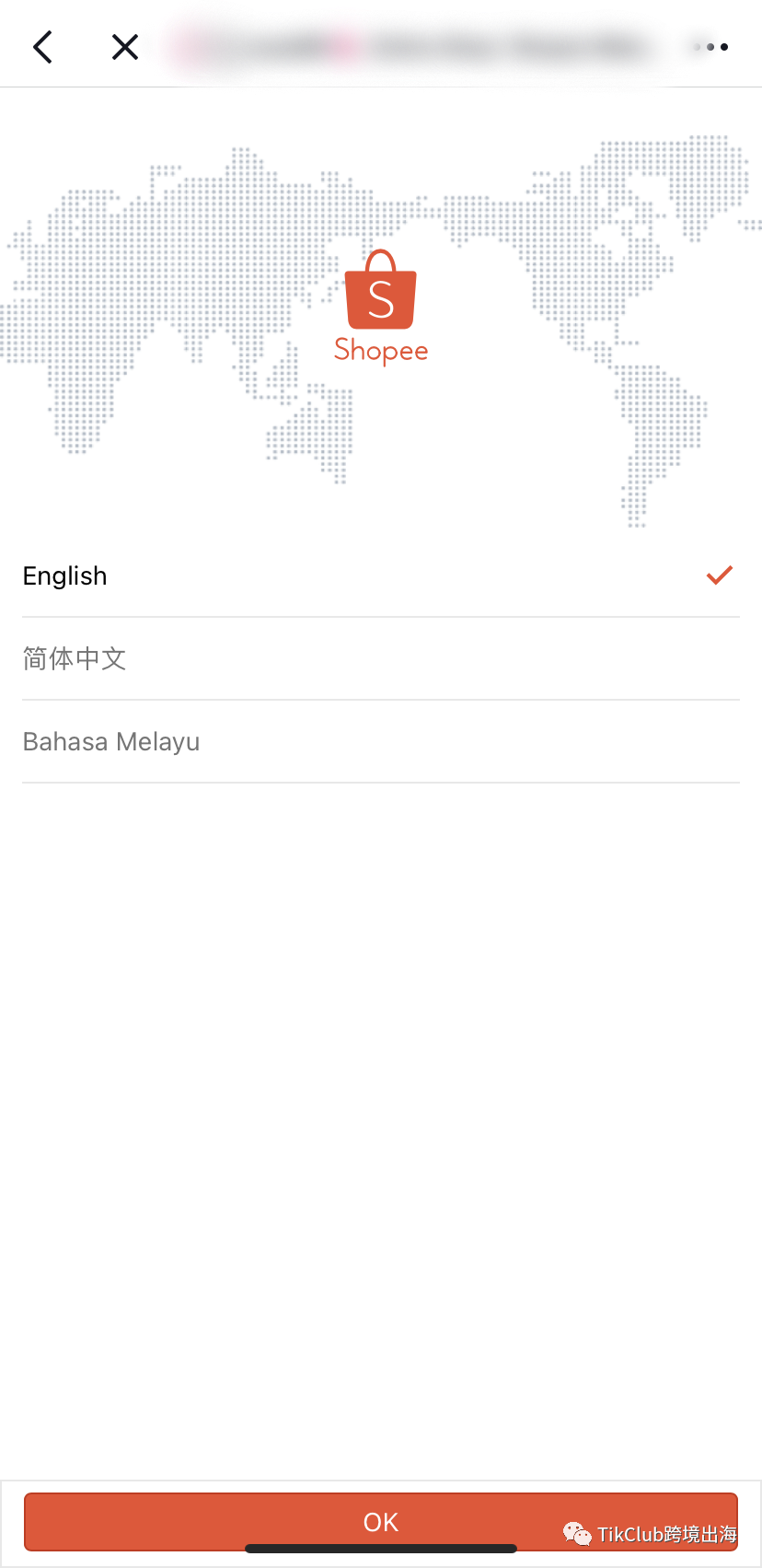Go back using the back arrow
The image size is (762, 1568).
pos(42,47)
